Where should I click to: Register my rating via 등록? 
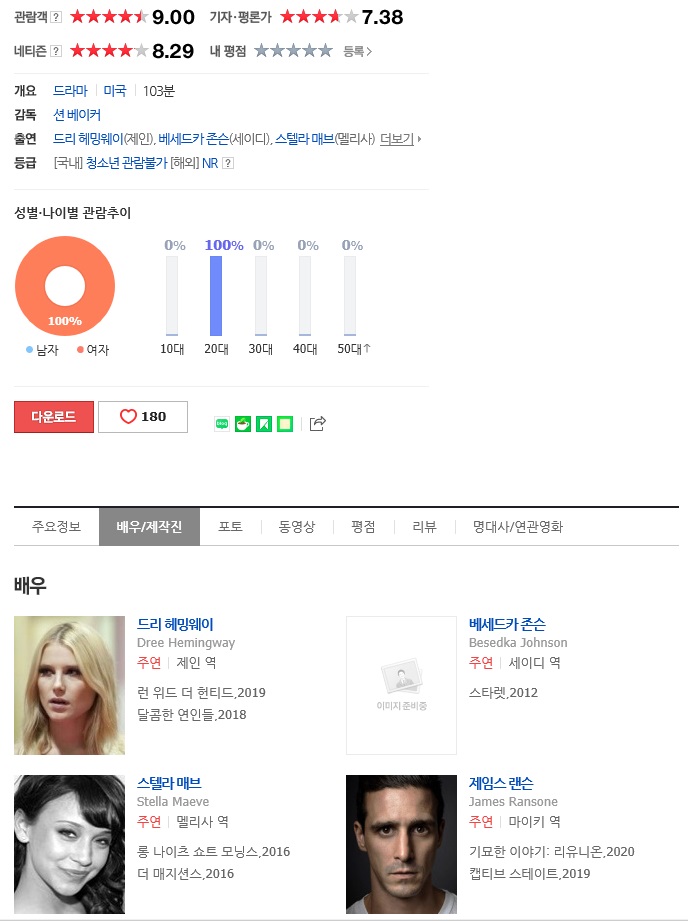point(356,51)
